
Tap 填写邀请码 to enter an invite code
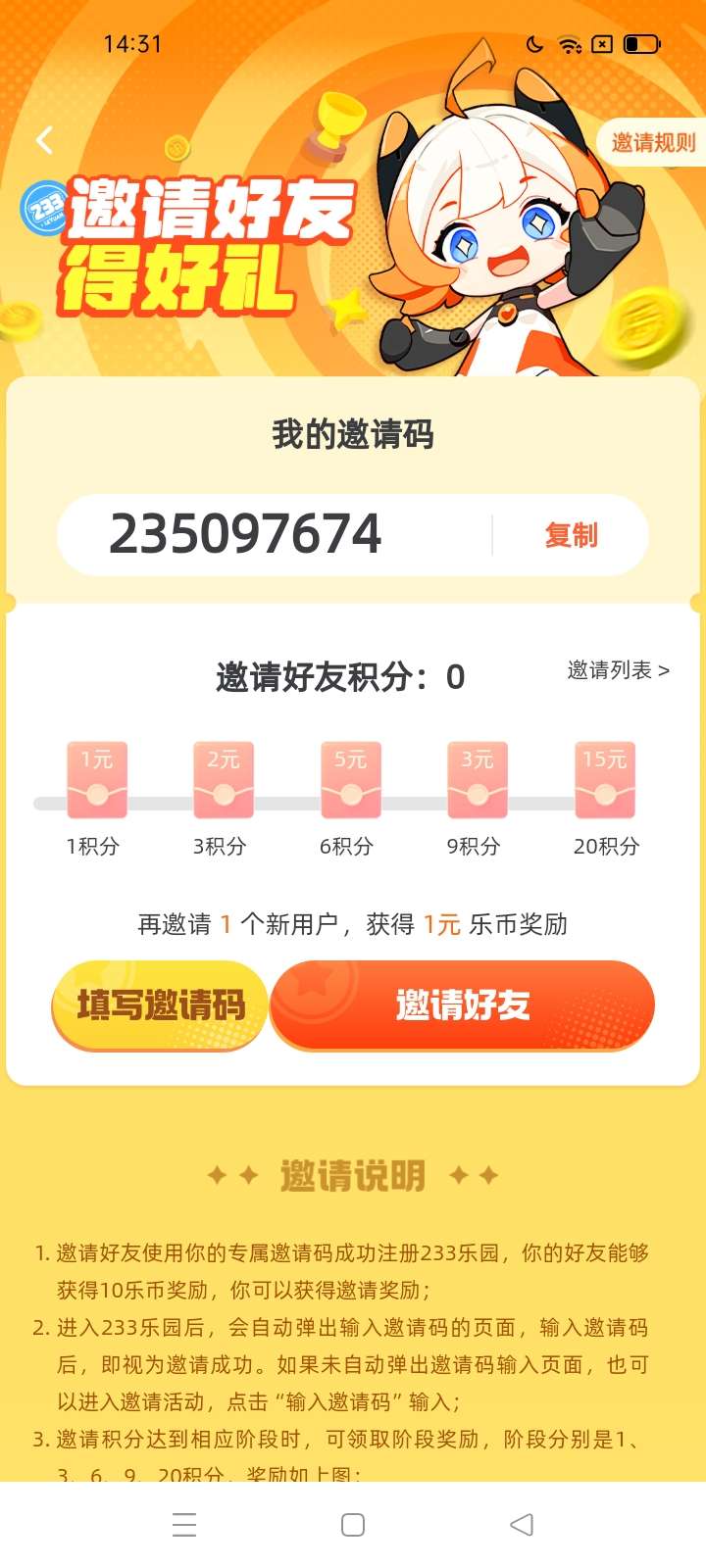tap(160, 1005)
